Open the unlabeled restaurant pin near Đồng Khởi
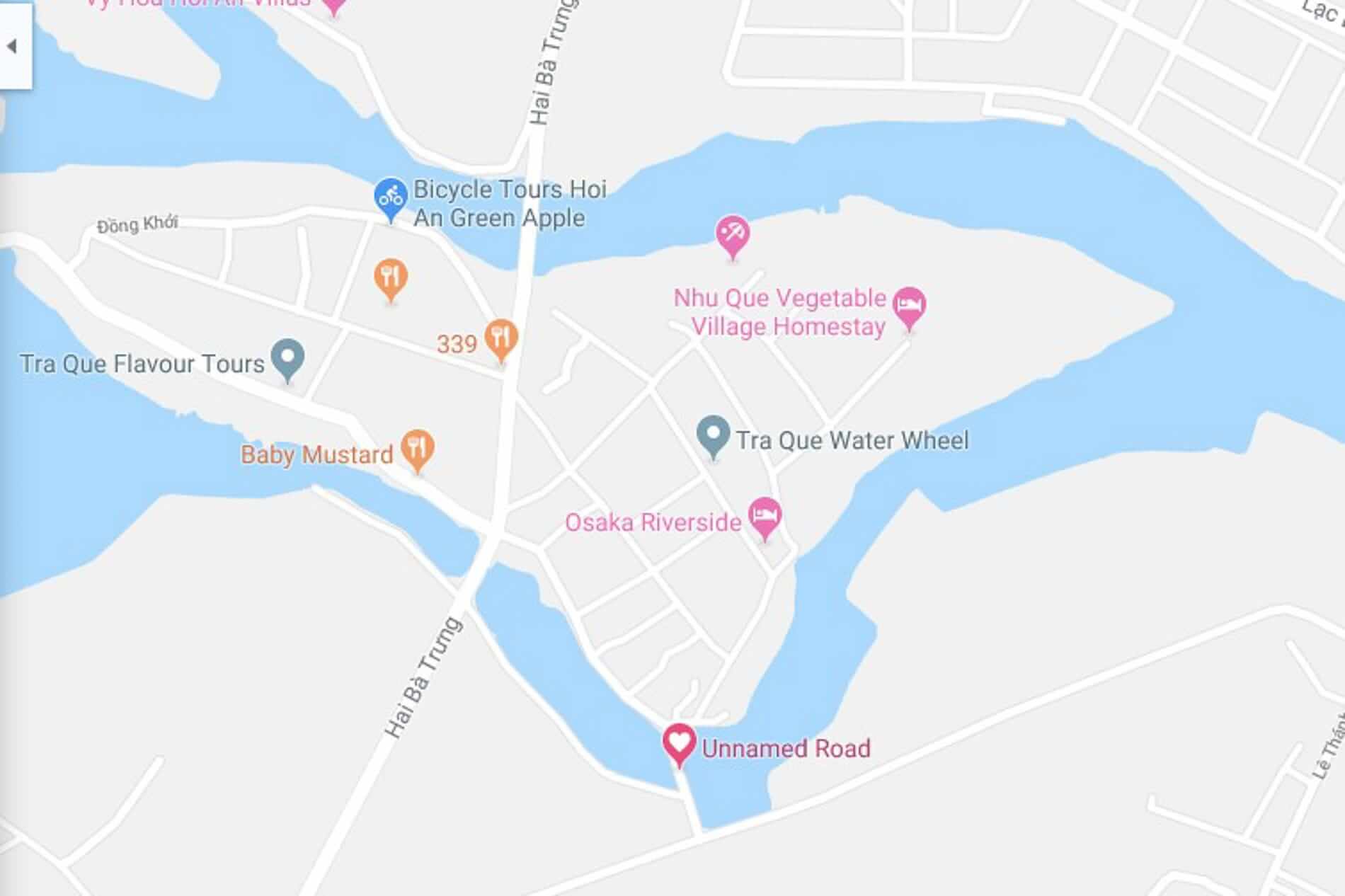The width and height of the screenshot is (1345, 896). point(391,277)
